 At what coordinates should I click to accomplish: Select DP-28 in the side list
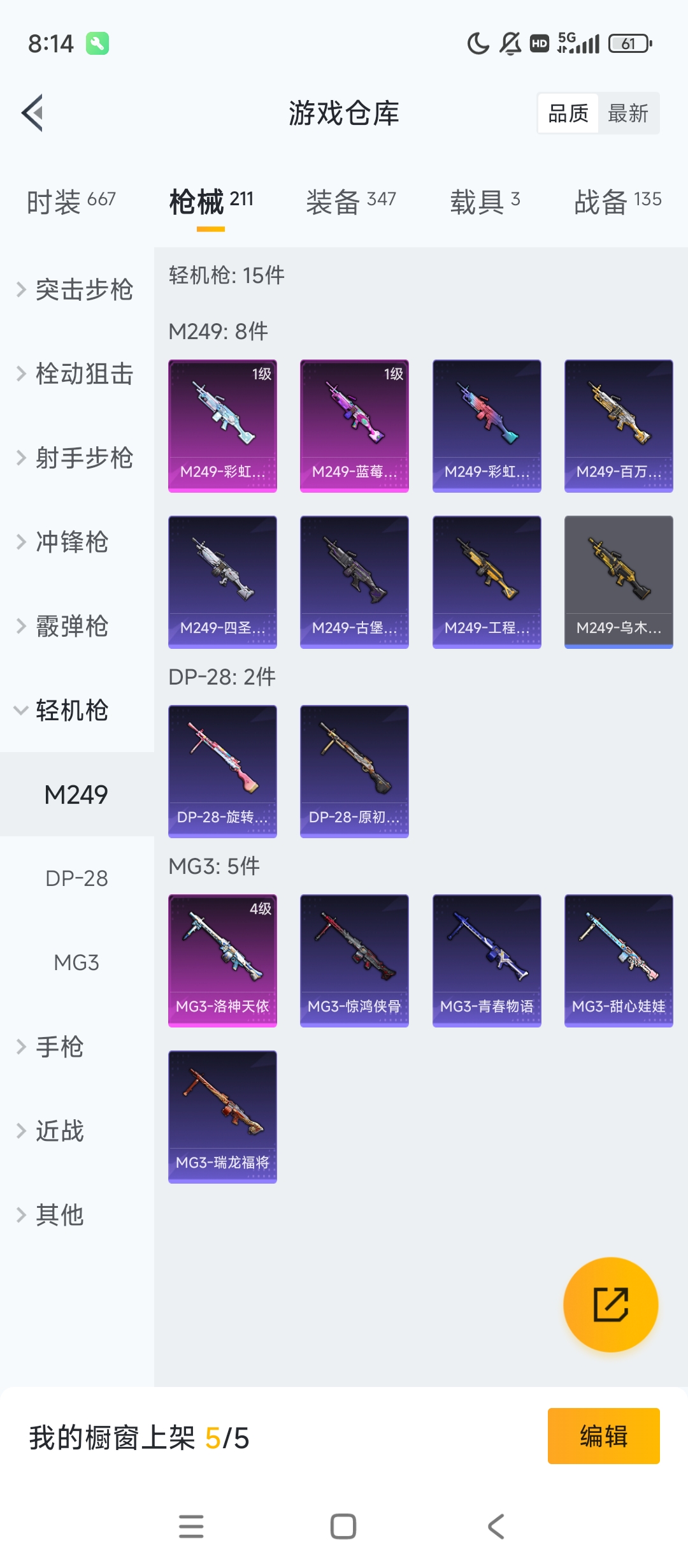point(76,878)
